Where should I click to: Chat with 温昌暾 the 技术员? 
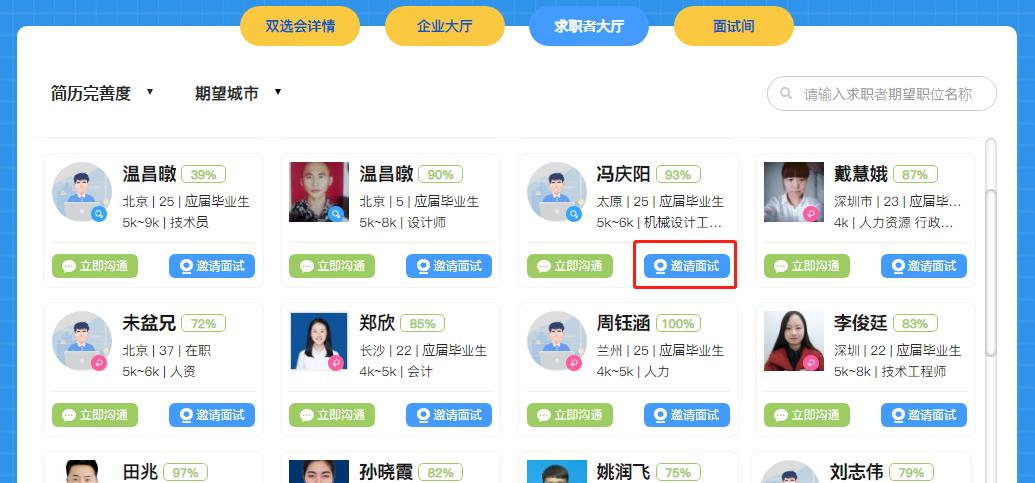[x=95, y=266]
